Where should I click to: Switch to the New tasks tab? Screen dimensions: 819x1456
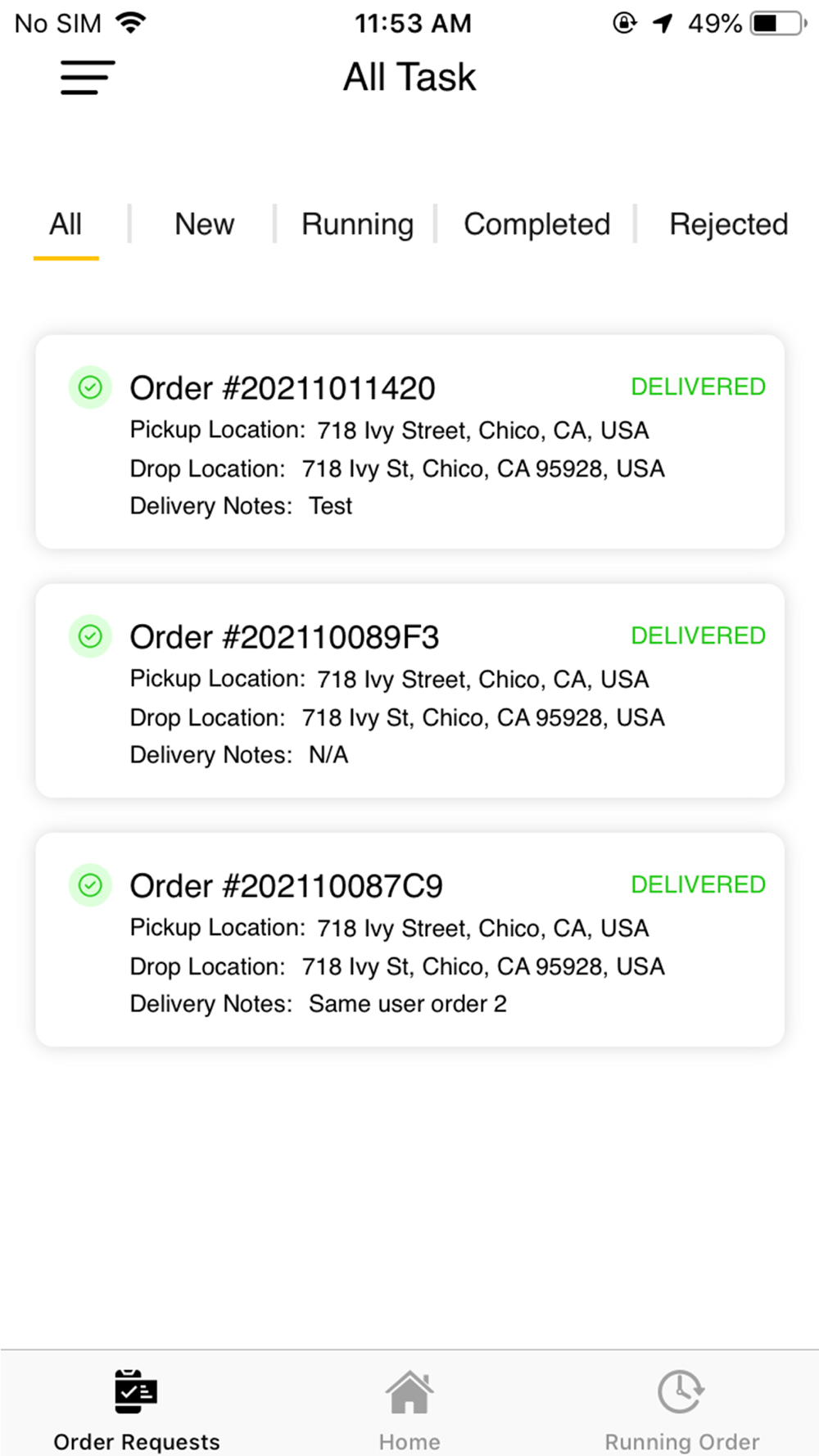point(204,224)
